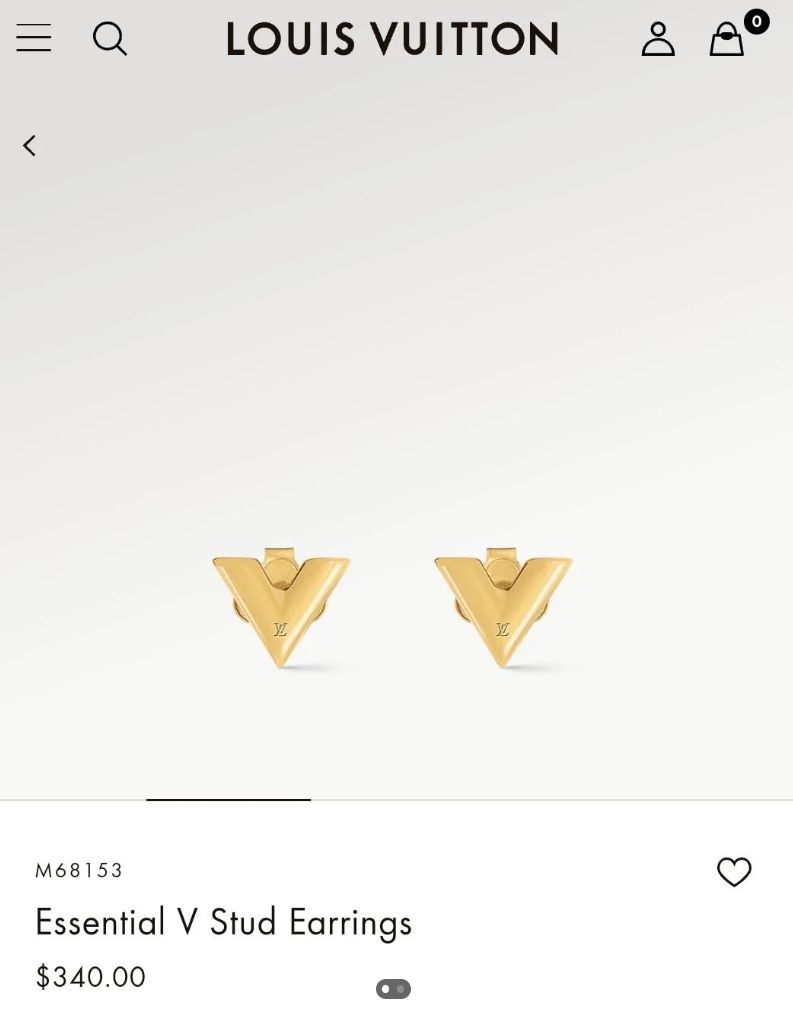
Task: Go back using the back arrow
Action: 30,146
